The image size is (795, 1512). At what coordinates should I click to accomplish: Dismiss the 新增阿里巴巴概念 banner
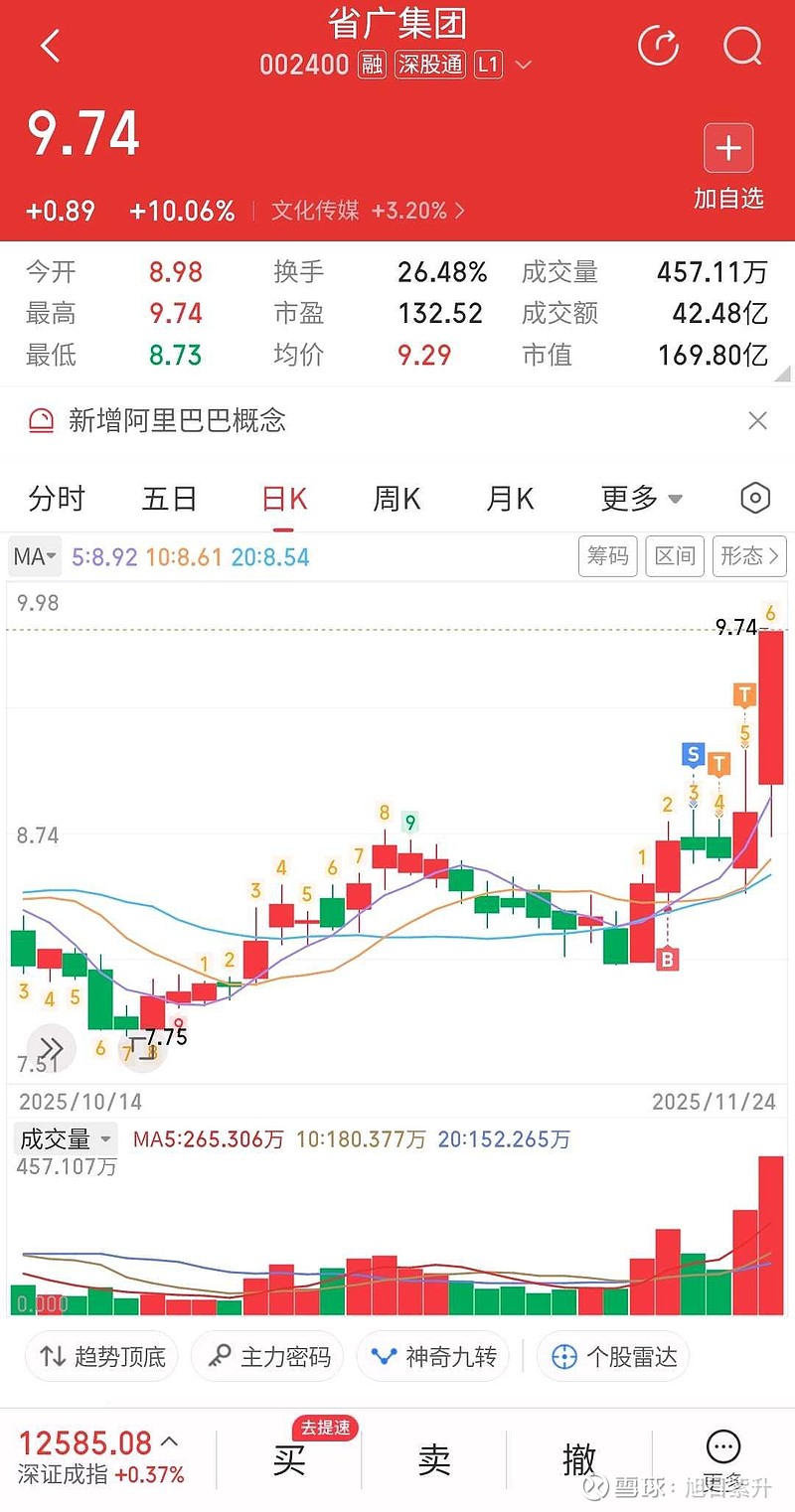(757, 420)
